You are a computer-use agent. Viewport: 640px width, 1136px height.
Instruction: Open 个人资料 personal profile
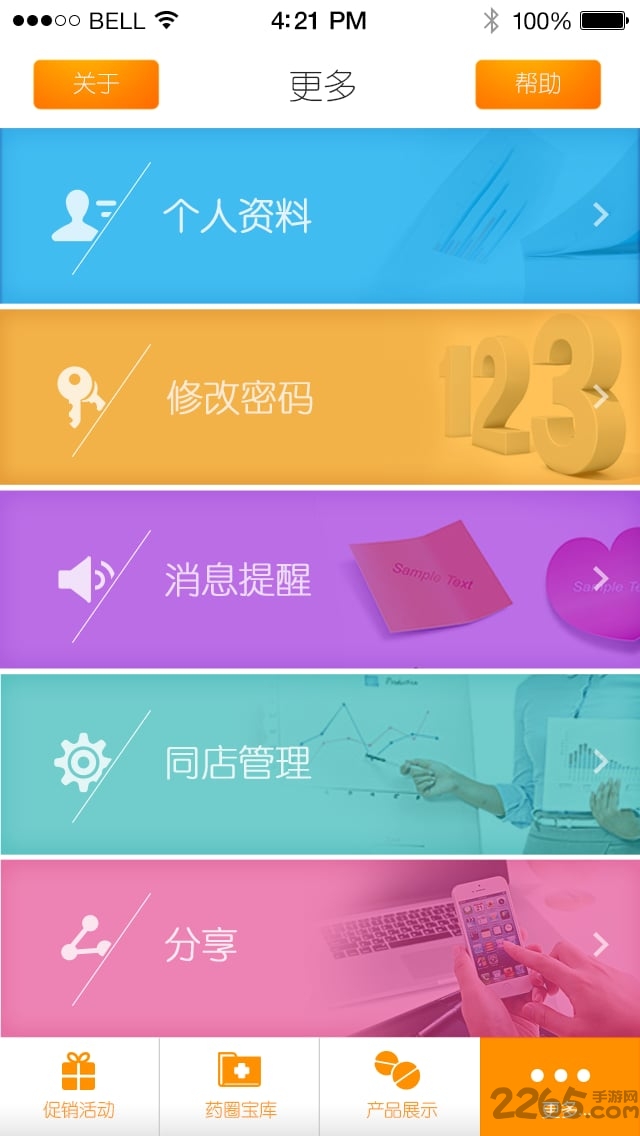coord(320,216)
